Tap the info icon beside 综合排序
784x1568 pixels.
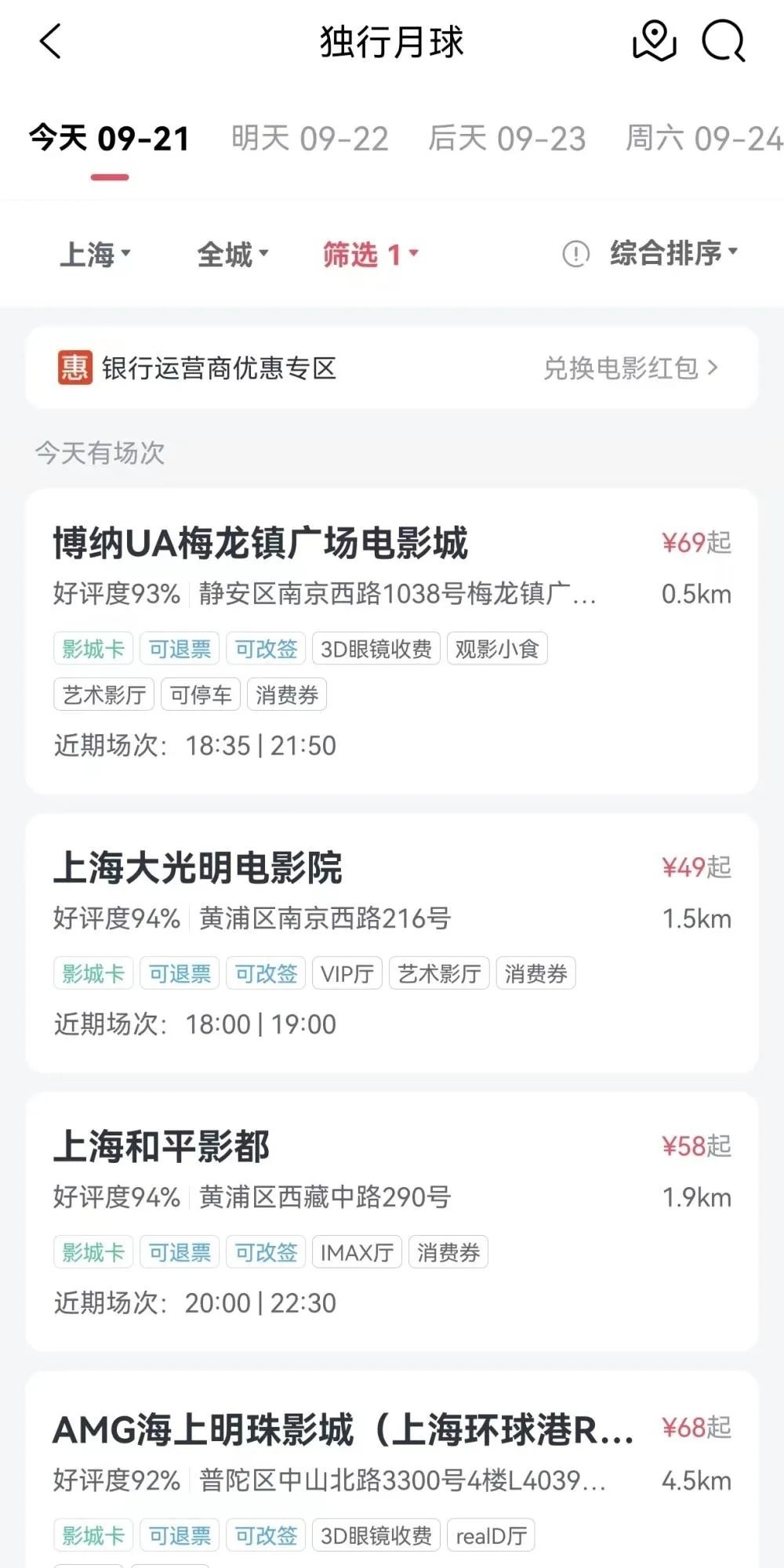click(576, 254)
